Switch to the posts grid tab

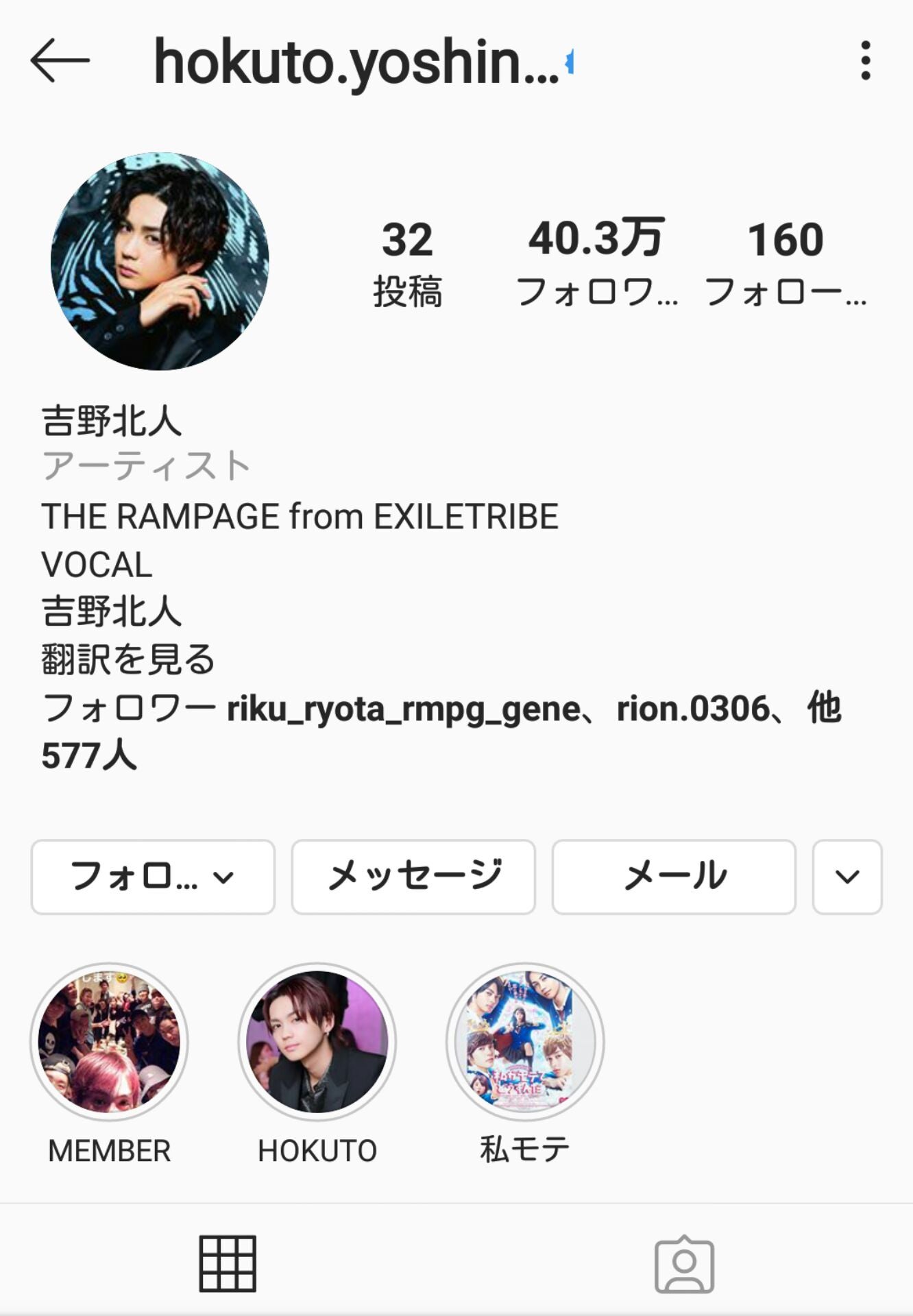coord(228,1263)
